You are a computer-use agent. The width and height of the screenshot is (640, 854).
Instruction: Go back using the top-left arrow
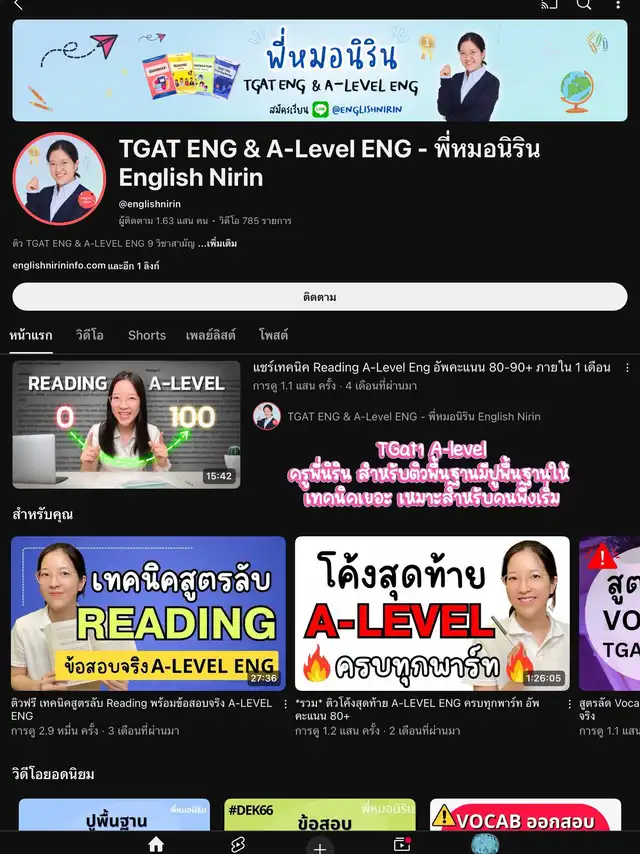point(19,4)
